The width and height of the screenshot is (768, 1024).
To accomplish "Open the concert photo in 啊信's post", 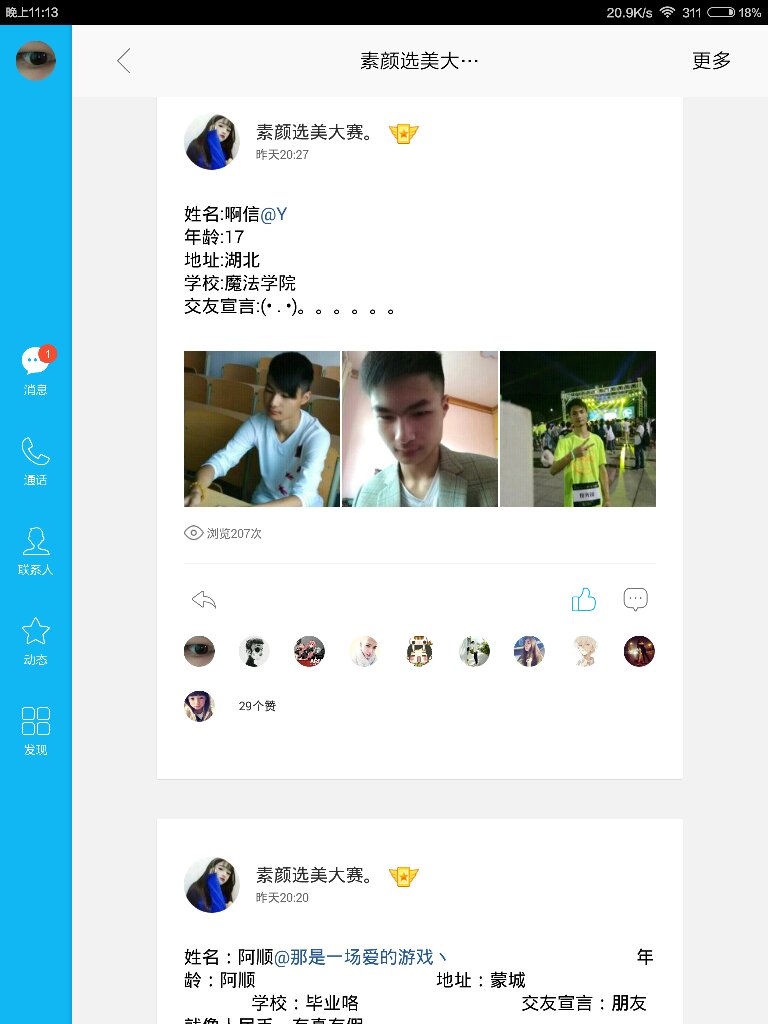I will click(x=578, y=429).
